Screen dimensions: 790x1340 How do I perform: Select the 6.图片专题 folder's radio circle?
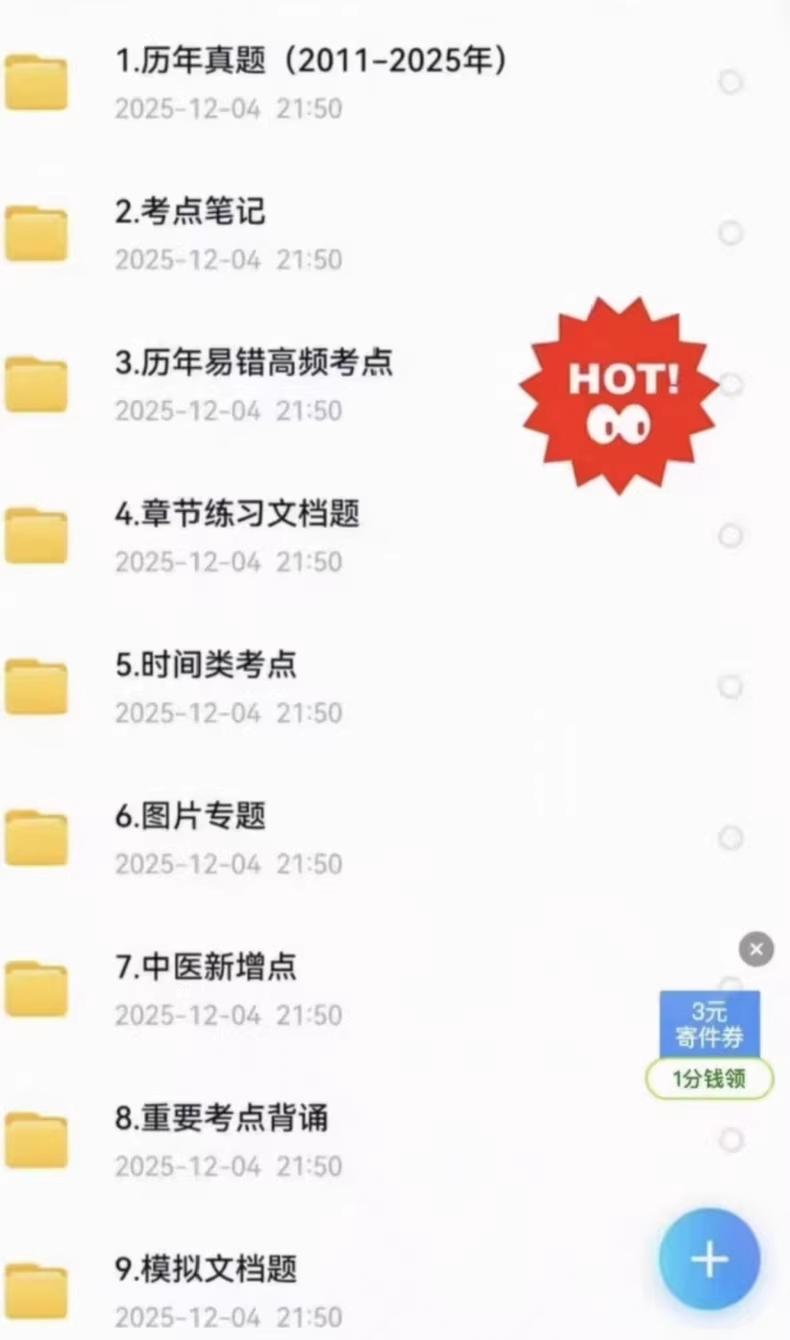click(731, 838)
